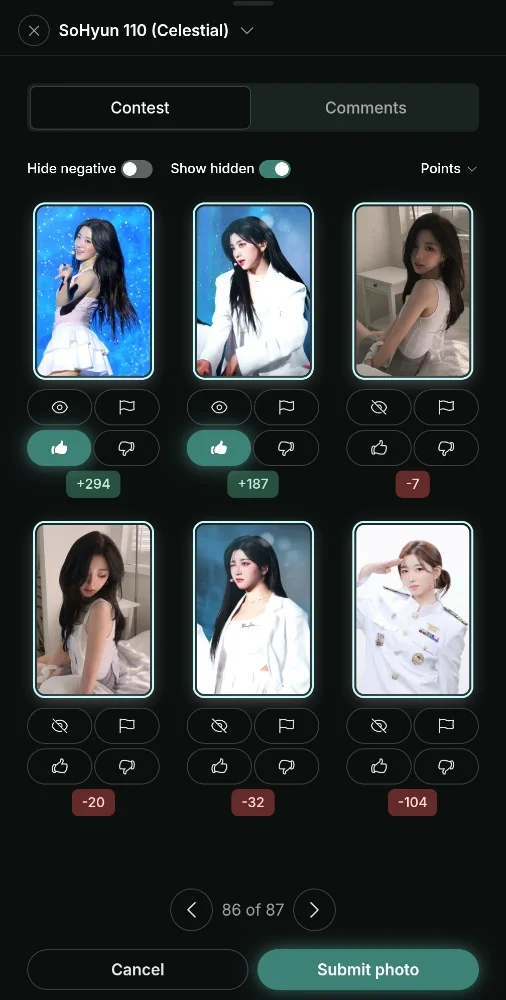This screenshot has width=506, height=1000.
Task: Go to the previous page of photos
Action: point(191,909)
